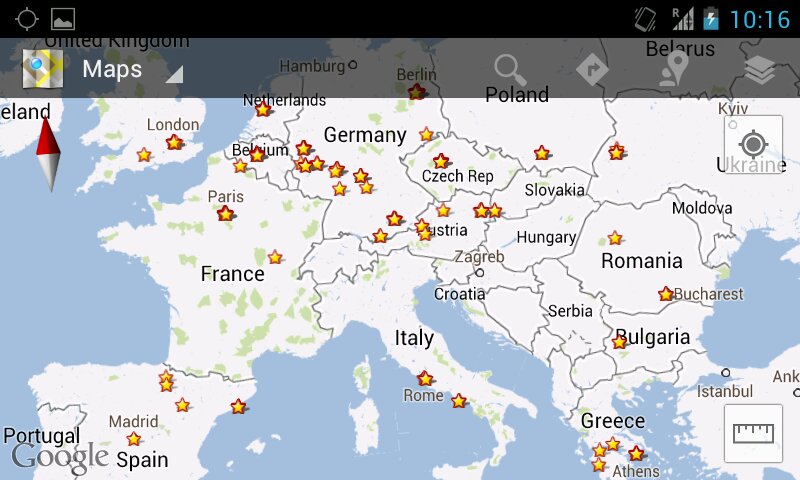The image size is (800, 480).
Task: Select the starred place at Berlin
Action: [416, 92]
